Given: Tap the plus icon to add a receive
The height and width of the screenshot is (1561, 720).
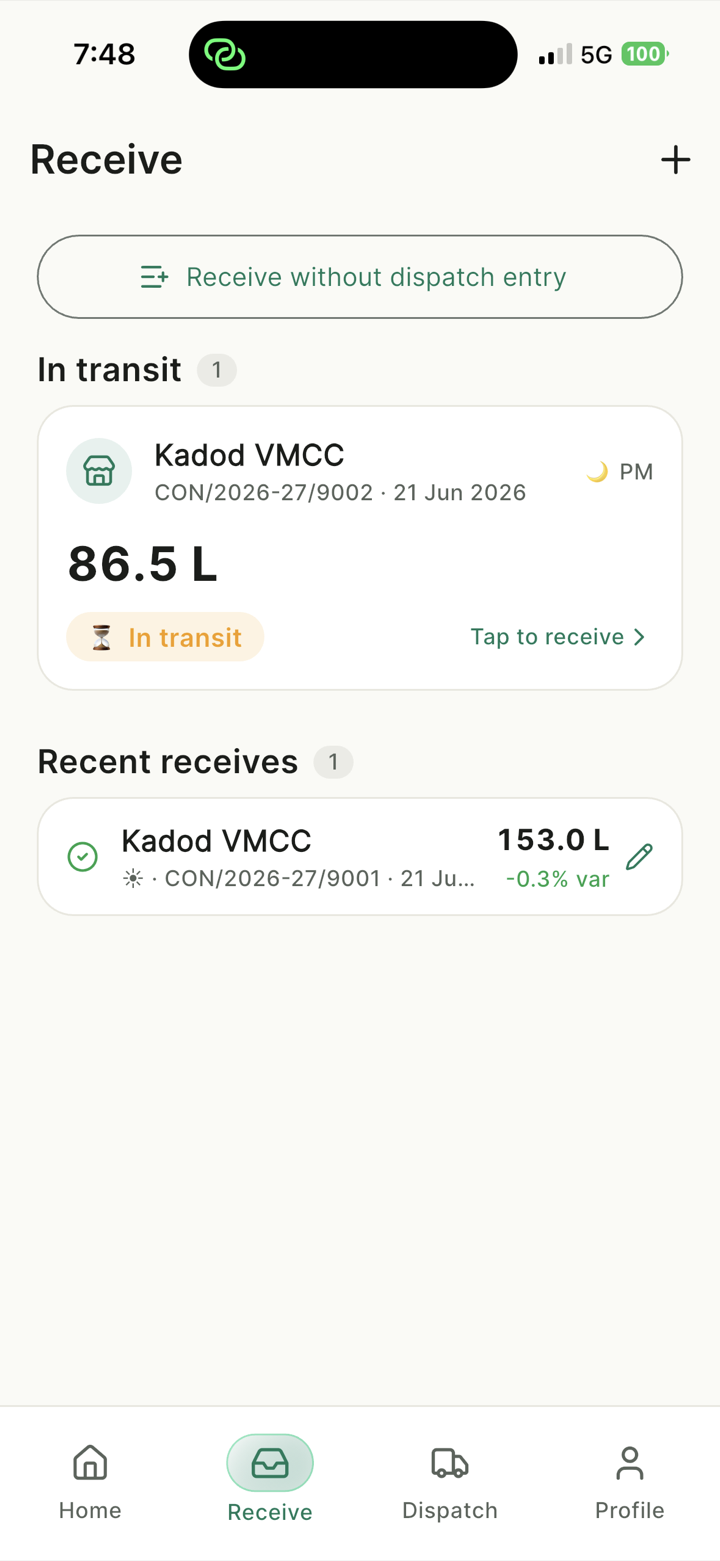Looking at the screenshot, I should 676,160.
